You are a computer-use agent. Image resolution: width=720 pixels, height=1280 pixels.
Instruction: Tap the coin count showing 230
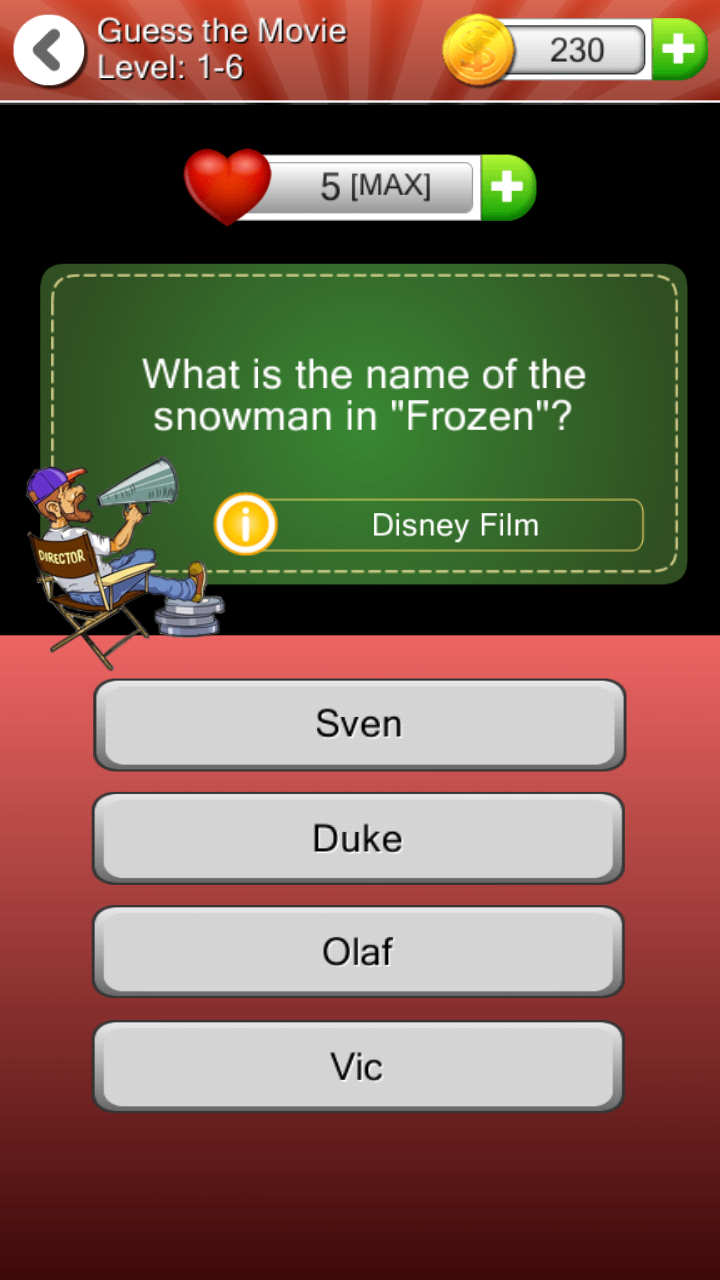578,49
